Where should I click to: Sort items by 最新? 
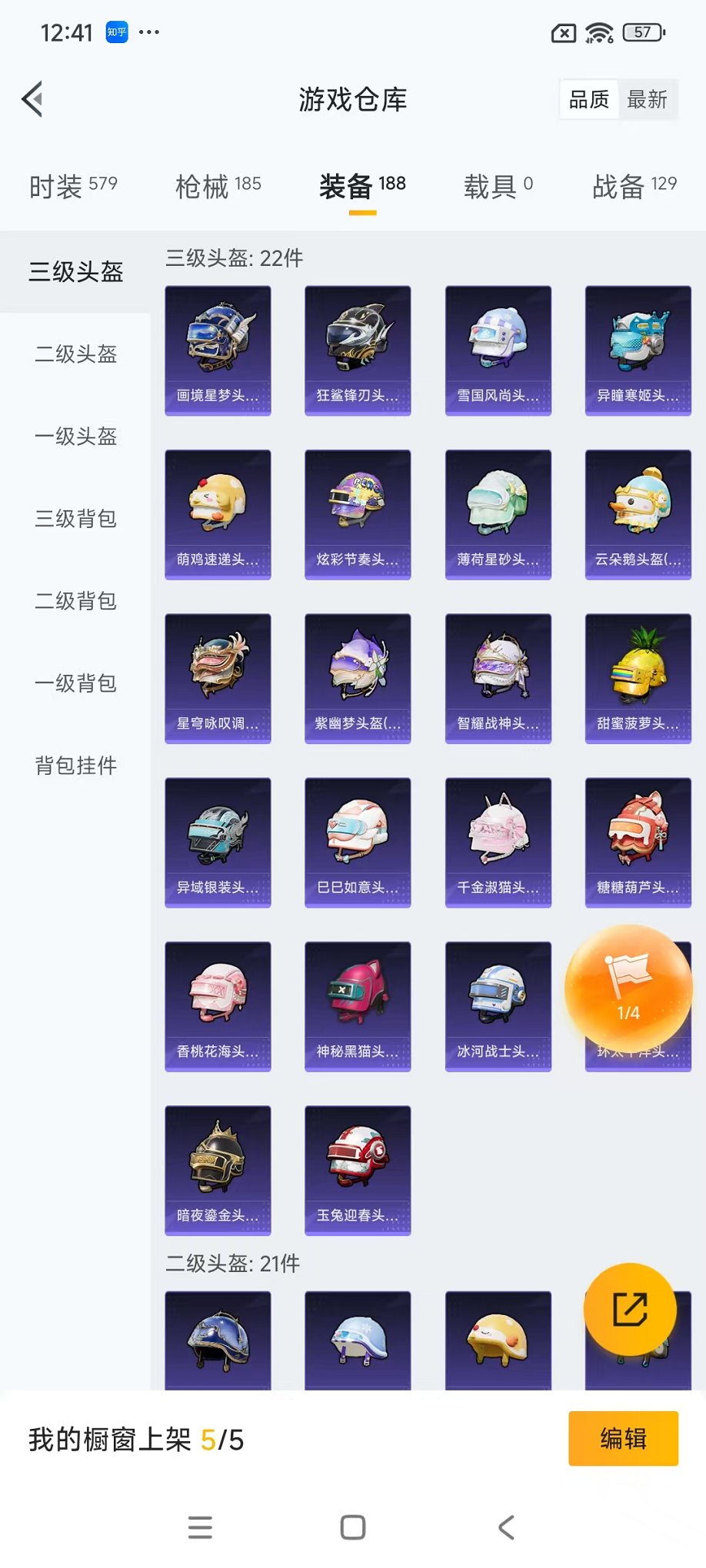[647, 99]
